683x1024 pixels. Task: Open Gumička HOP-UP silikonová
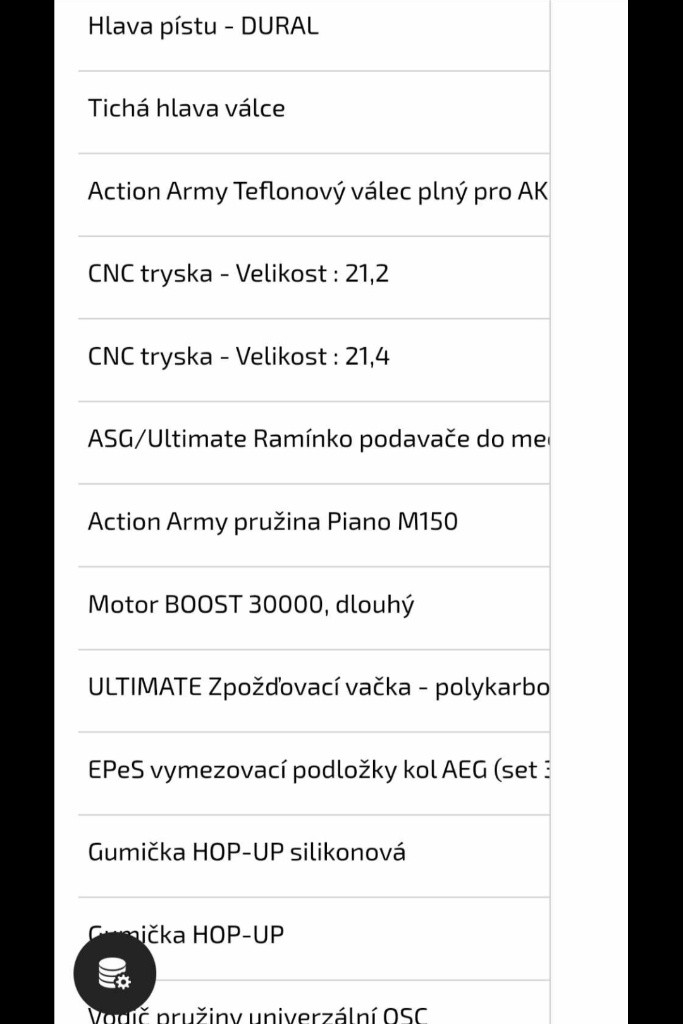[x=247, y=852]
